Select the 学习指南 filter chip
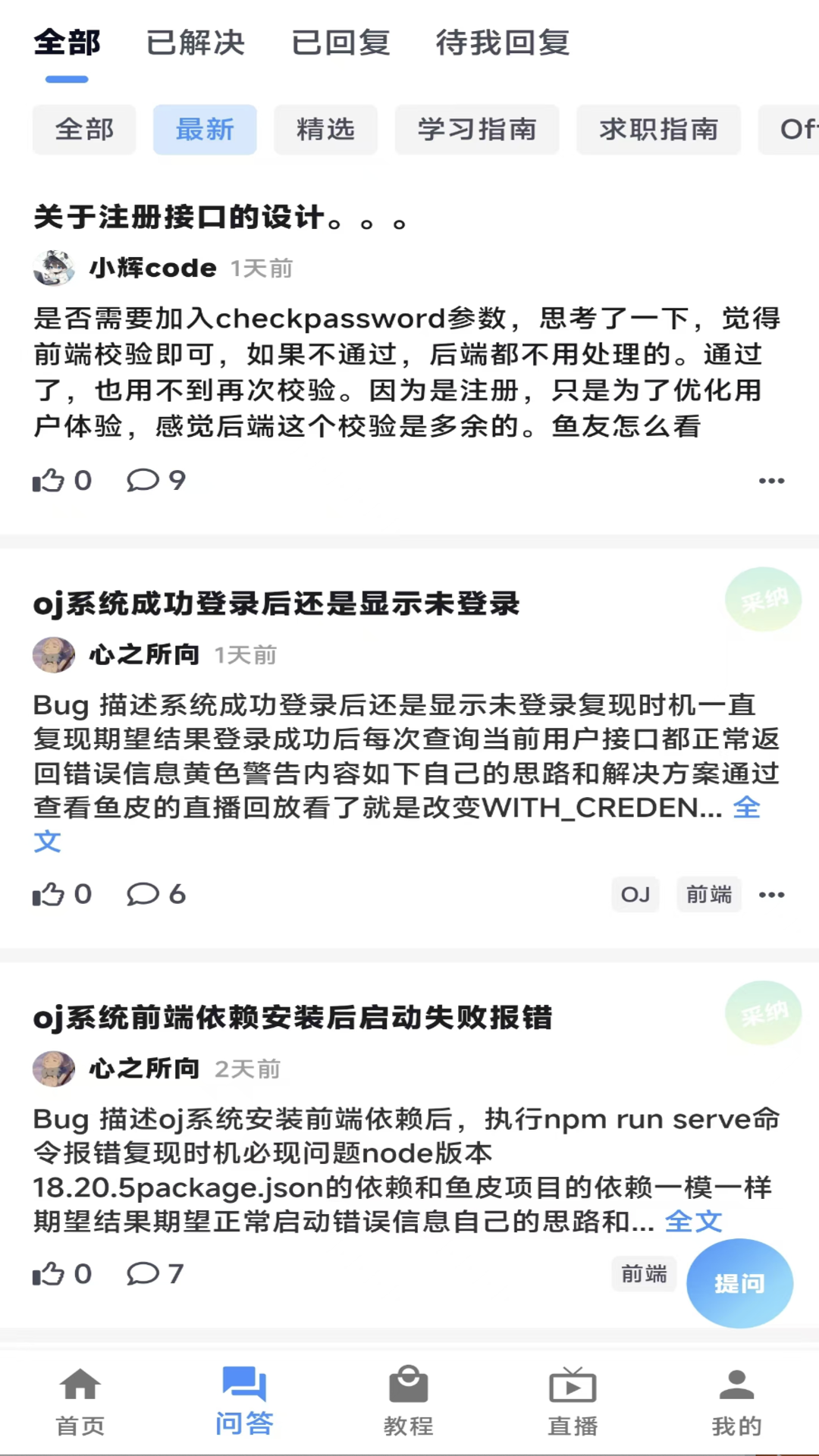Screen dimensions: 819x1456 (x=477, y=130)
